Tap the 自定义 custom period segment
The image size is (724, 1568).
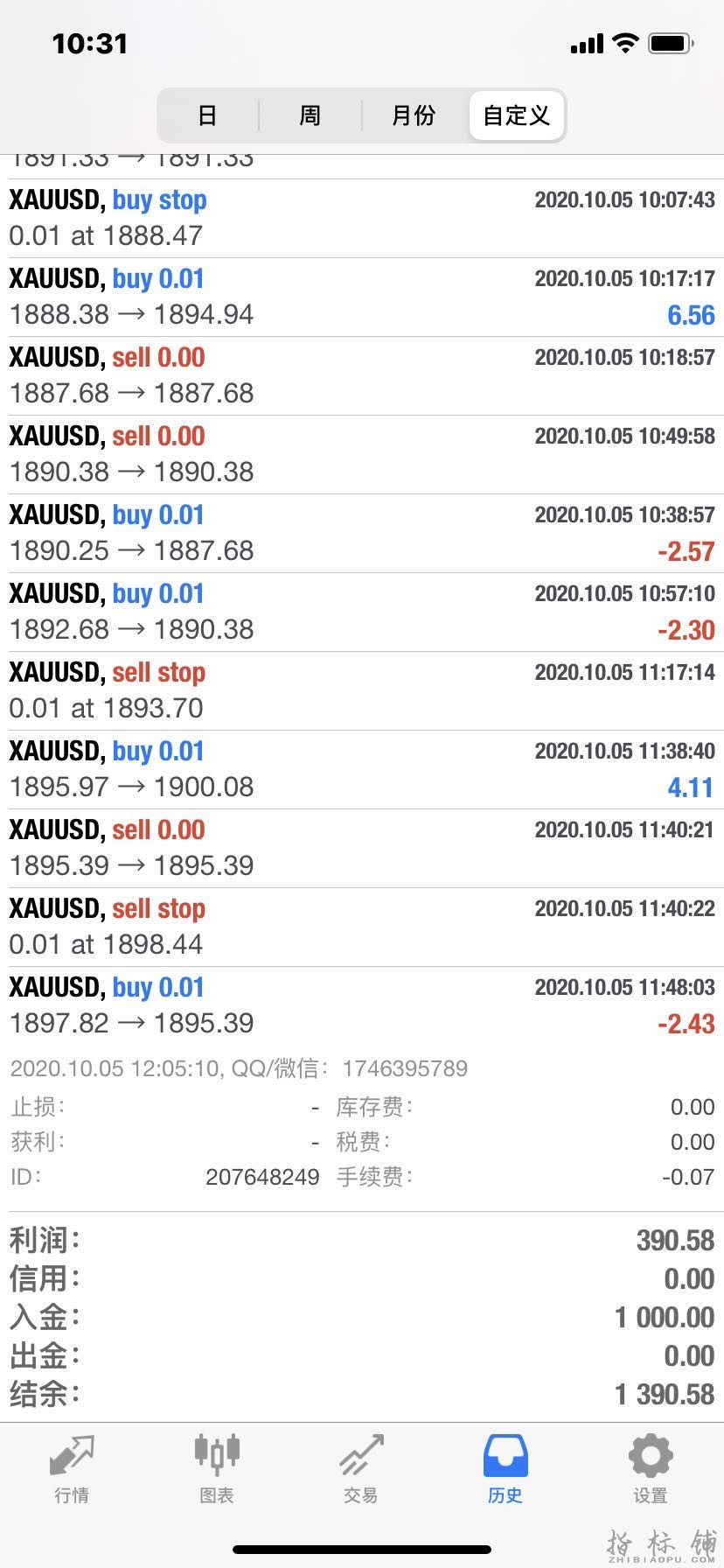click(x=517, y=115)
